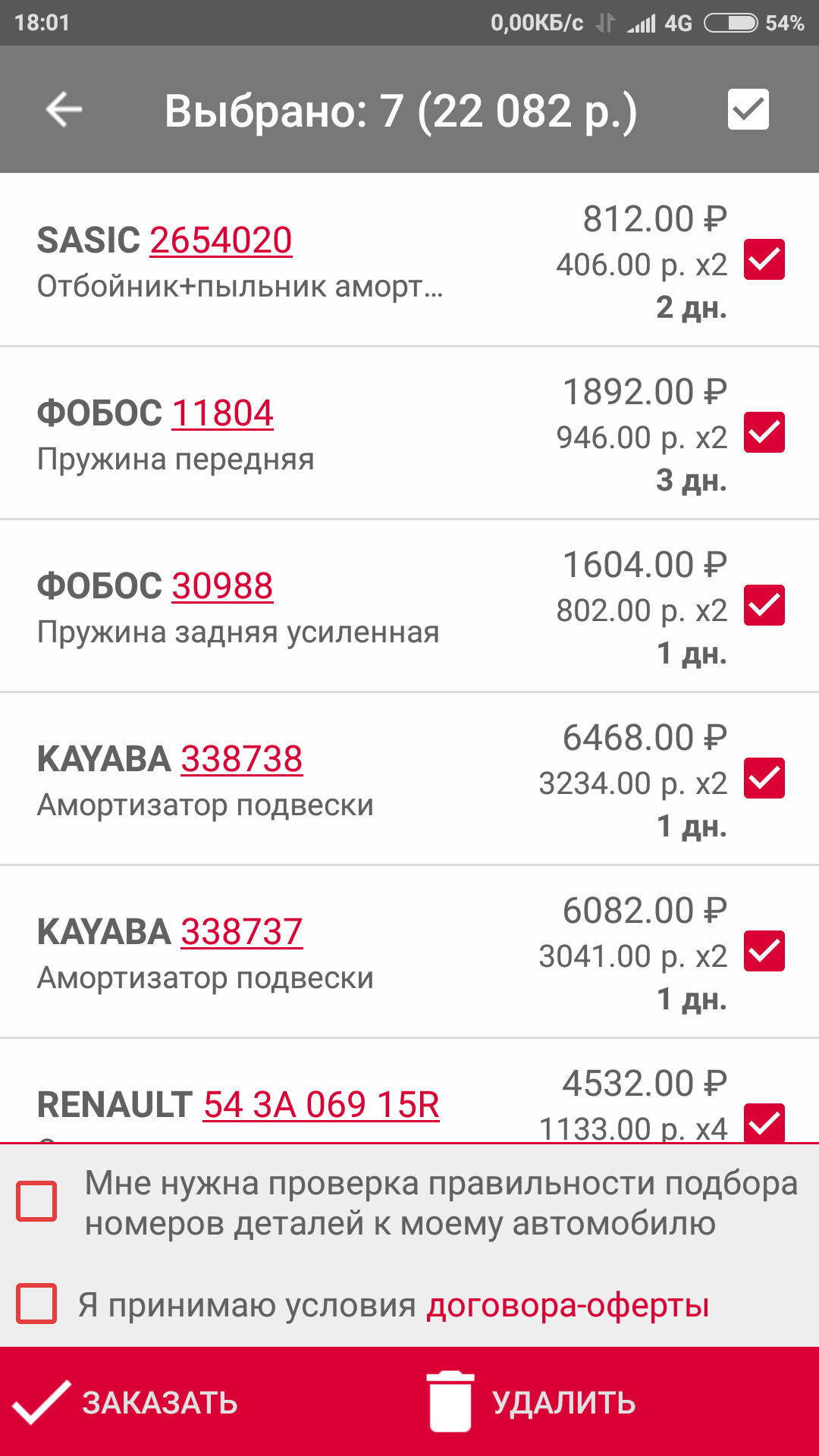This screenshot has width=819, height=1456.
Task: Open ФОБОС part number 11804 link
Action: coord(222,413)
